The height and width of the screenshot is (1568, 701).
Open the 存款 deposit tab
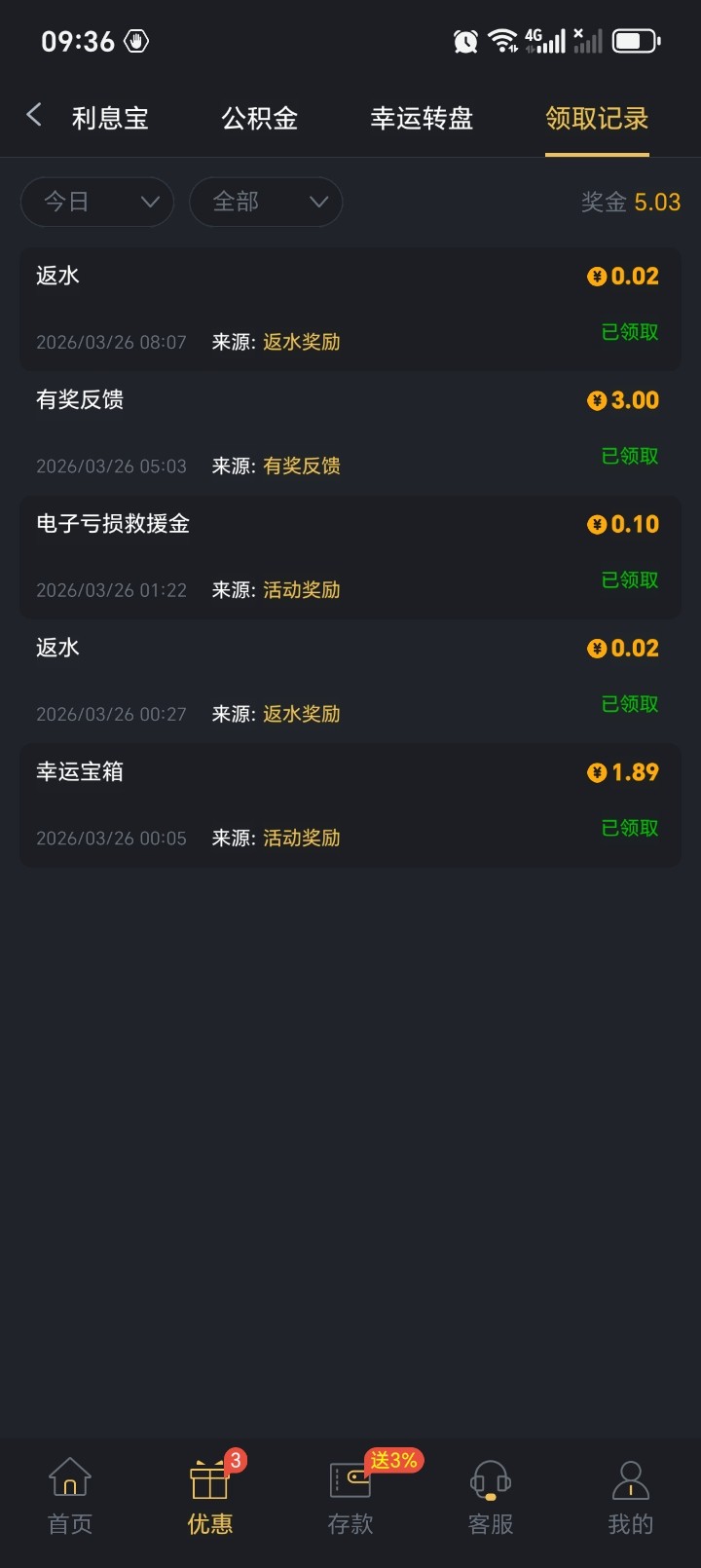pos(350,1497)
